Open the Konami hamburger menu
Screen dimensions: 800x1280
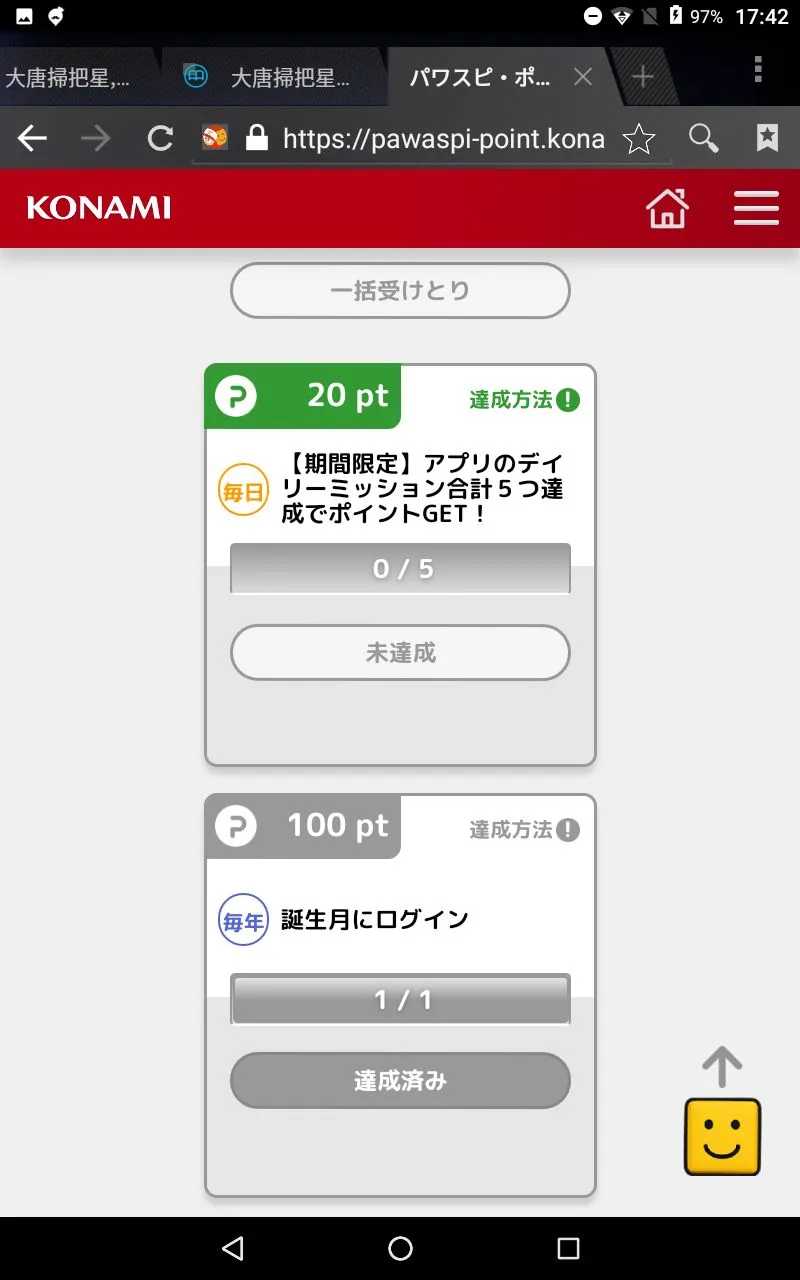point(756,208)
